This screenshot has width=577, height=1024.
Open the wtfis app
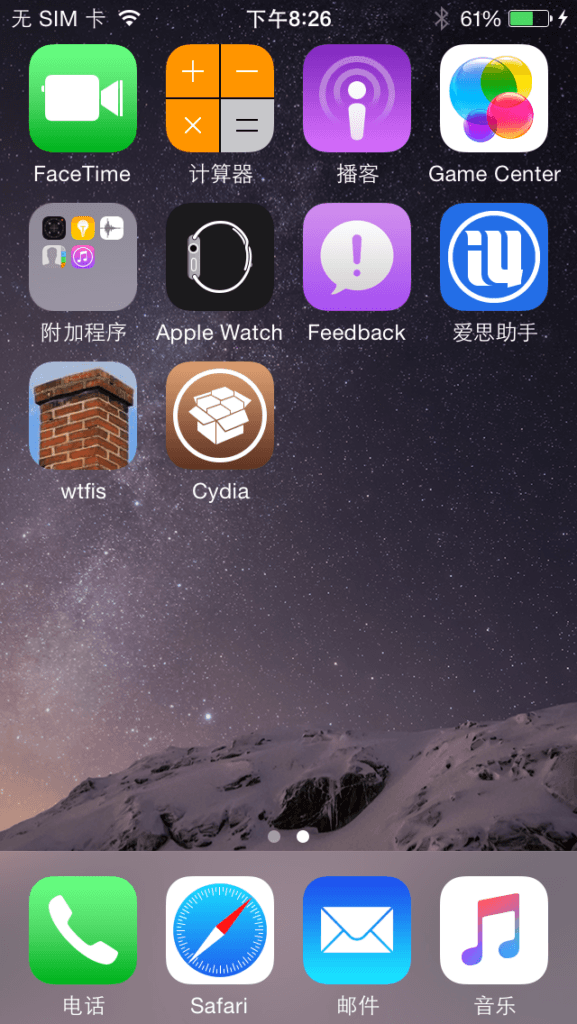tap(83, 415)
